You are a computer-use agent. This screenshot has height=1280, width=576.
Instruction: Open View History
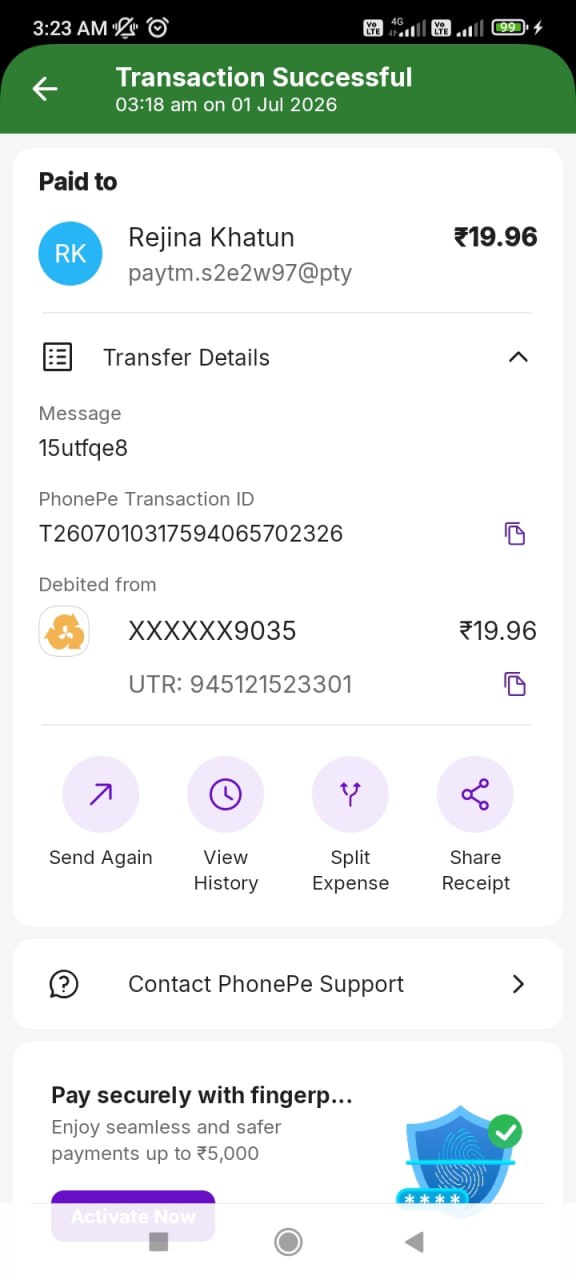[225, 825]
